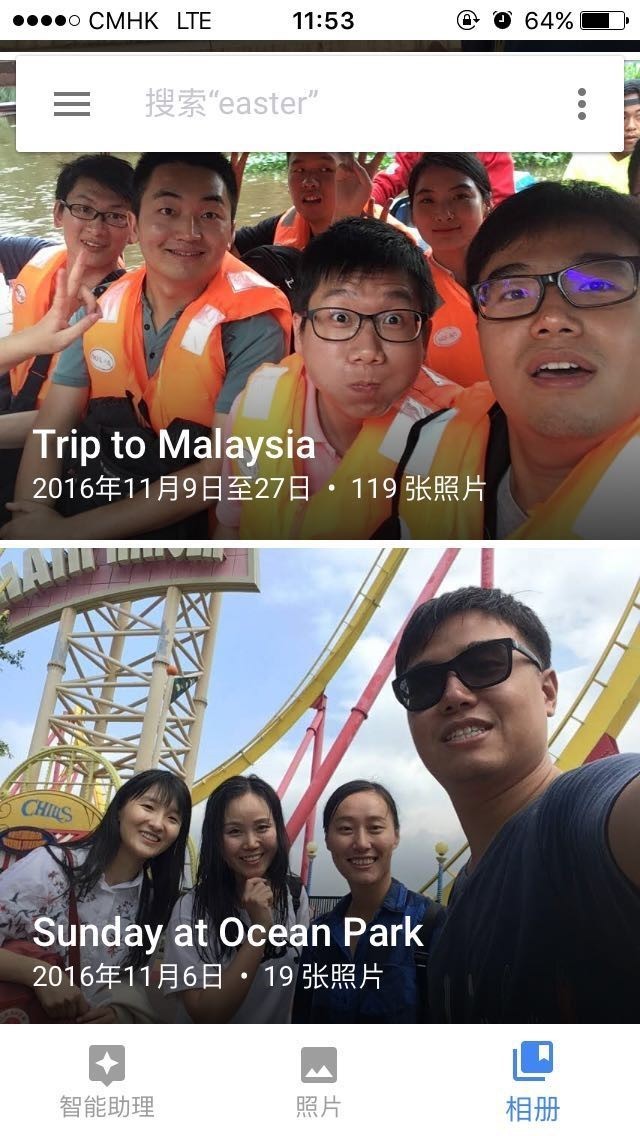Image resolution: width=640 pixels, height=1136 pixels.
Task: Select the 相册 tab
Action: point(533,1082)
